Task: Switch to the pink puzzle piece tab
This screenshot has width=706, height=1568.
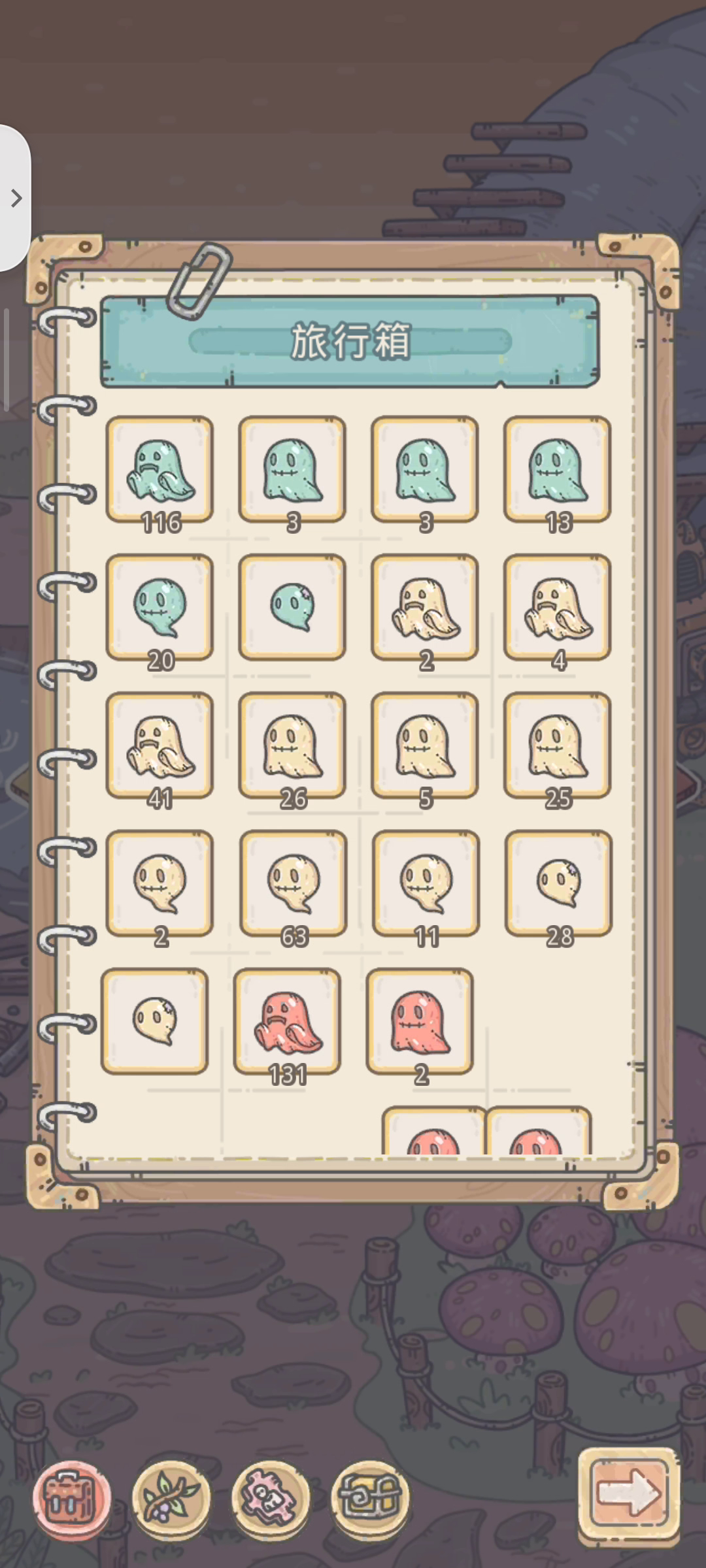Action: pos(271,1497)
